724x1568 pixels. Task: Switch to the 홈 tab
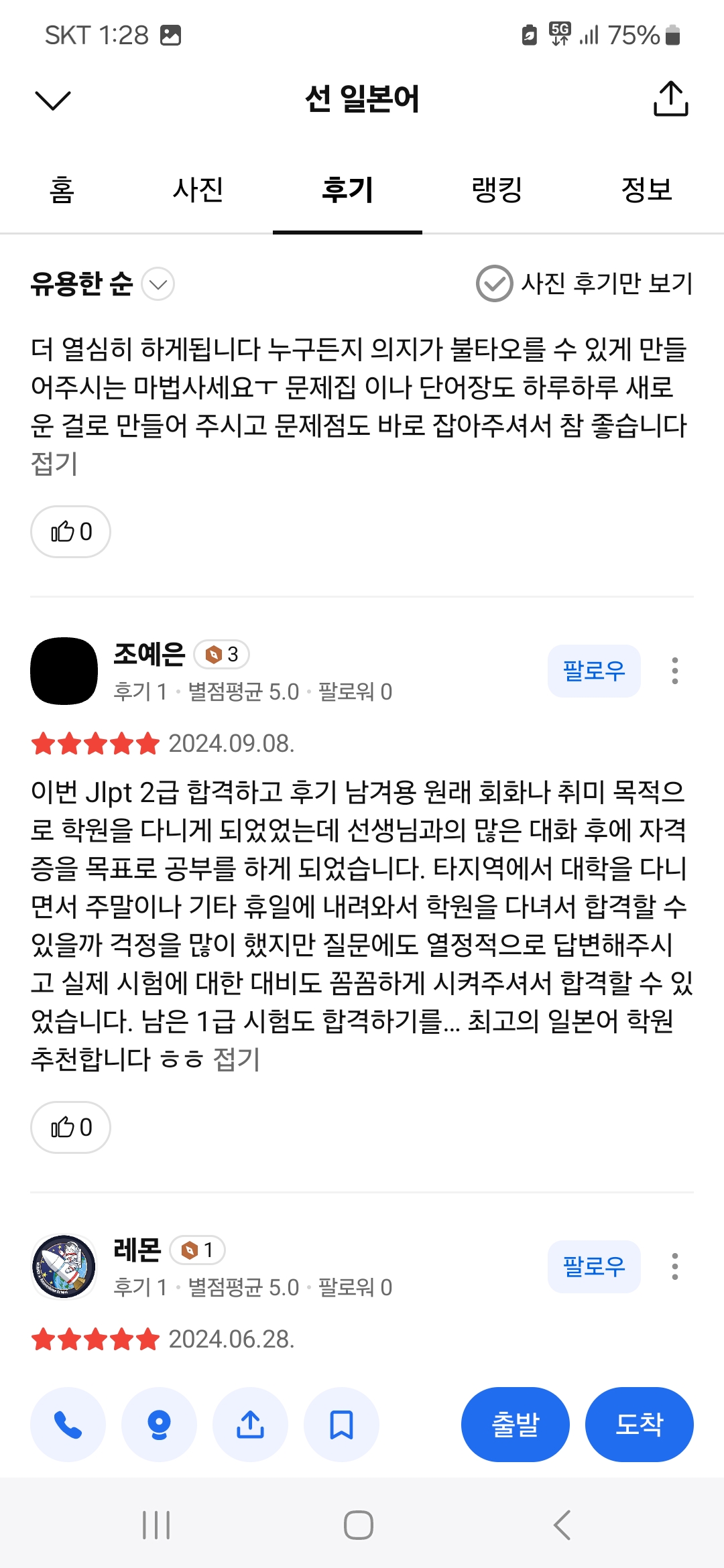coord(62,190)
